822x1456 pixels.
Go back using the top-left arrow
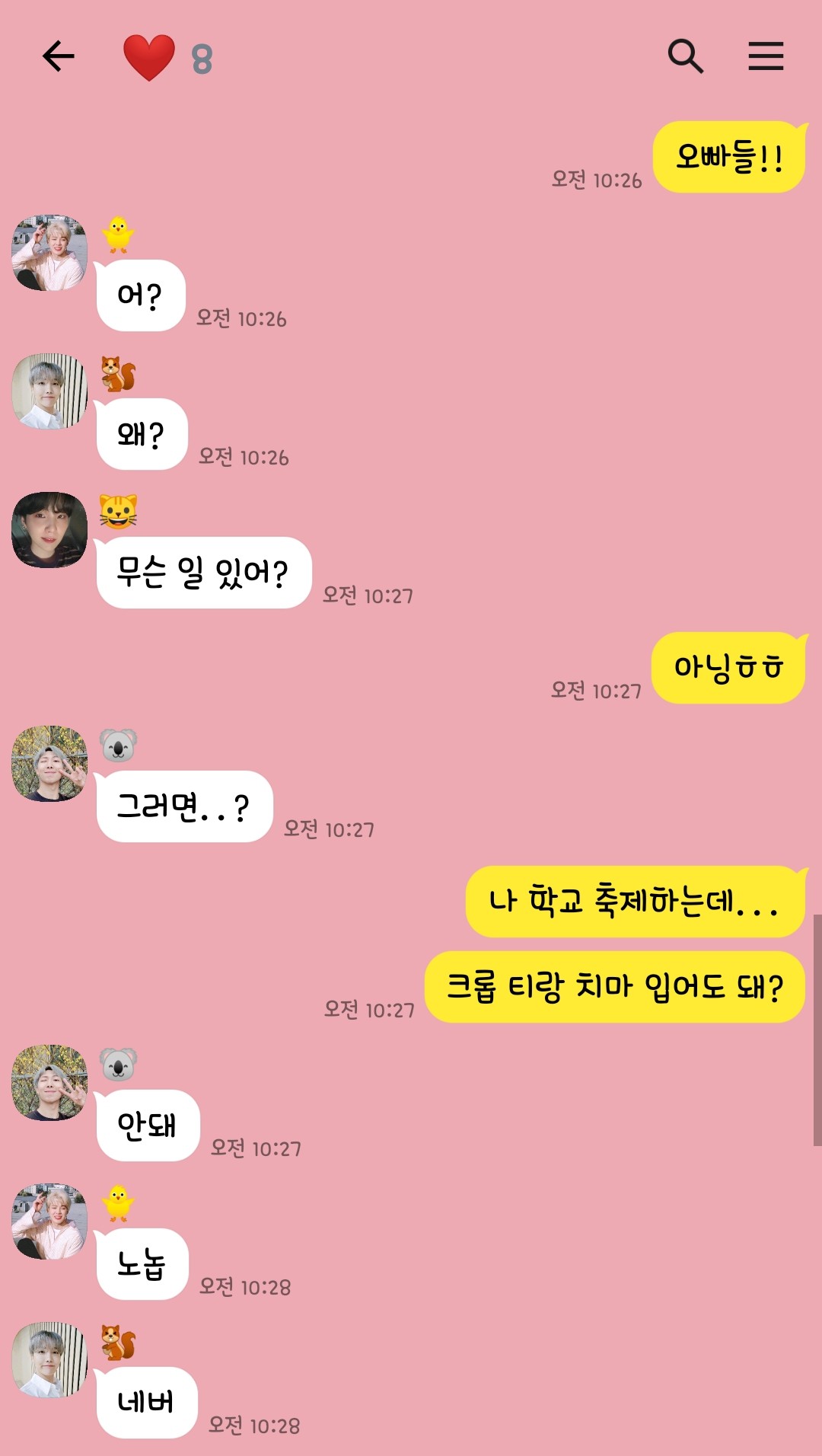coord(58,56)
